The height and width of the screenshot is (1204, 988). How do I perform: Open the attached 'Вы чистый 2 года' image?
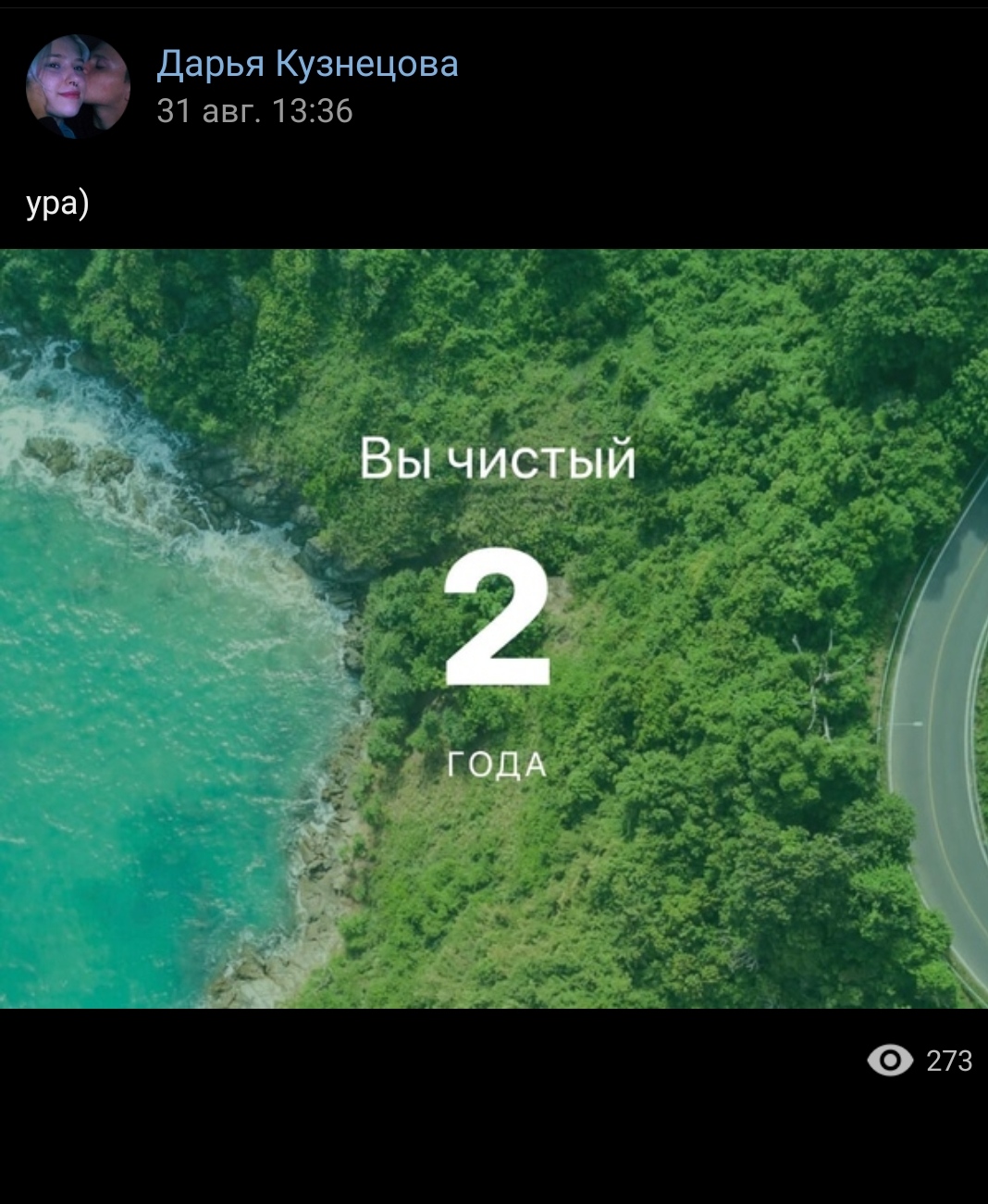(x=494, y=628)
